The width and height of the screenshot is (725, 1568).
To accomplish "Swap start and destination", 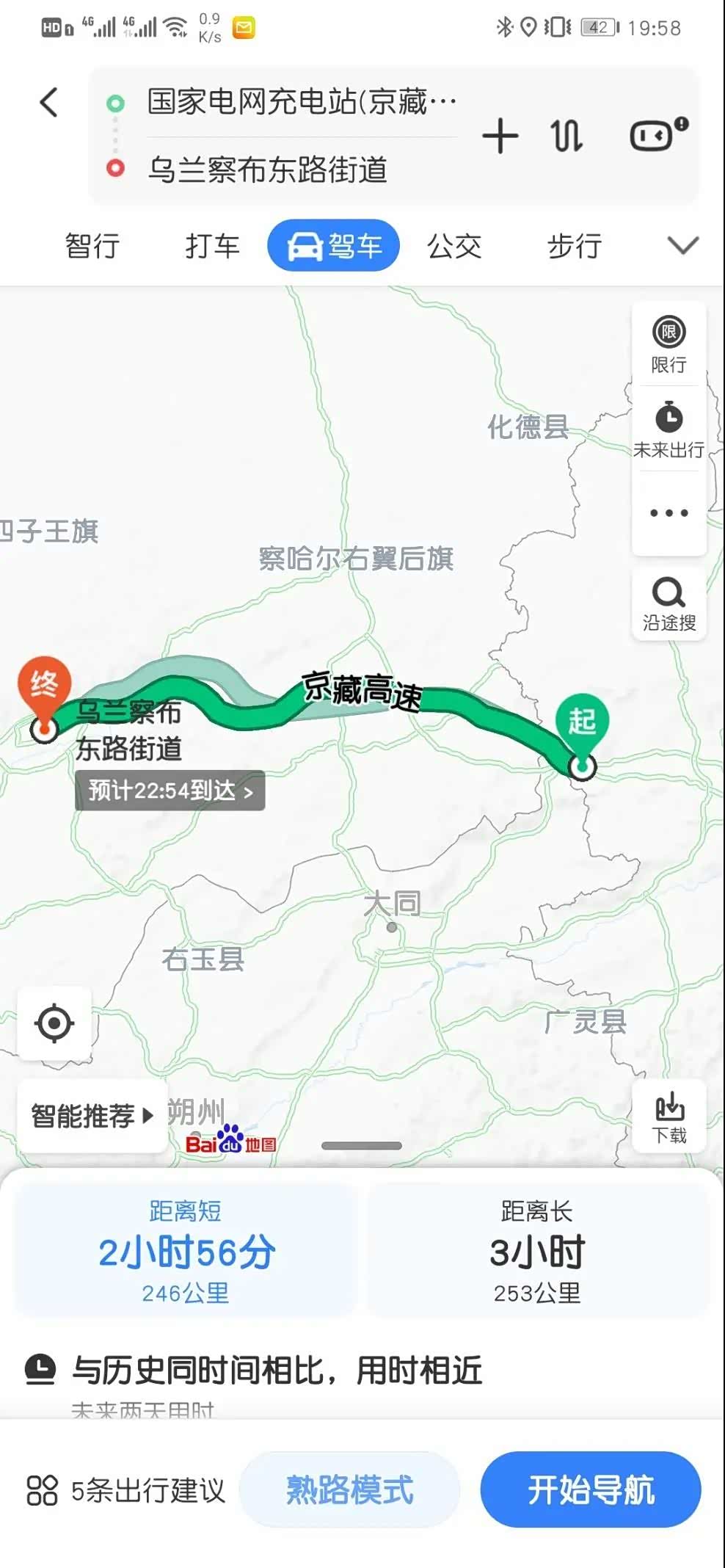I will [x=566, y=137].
